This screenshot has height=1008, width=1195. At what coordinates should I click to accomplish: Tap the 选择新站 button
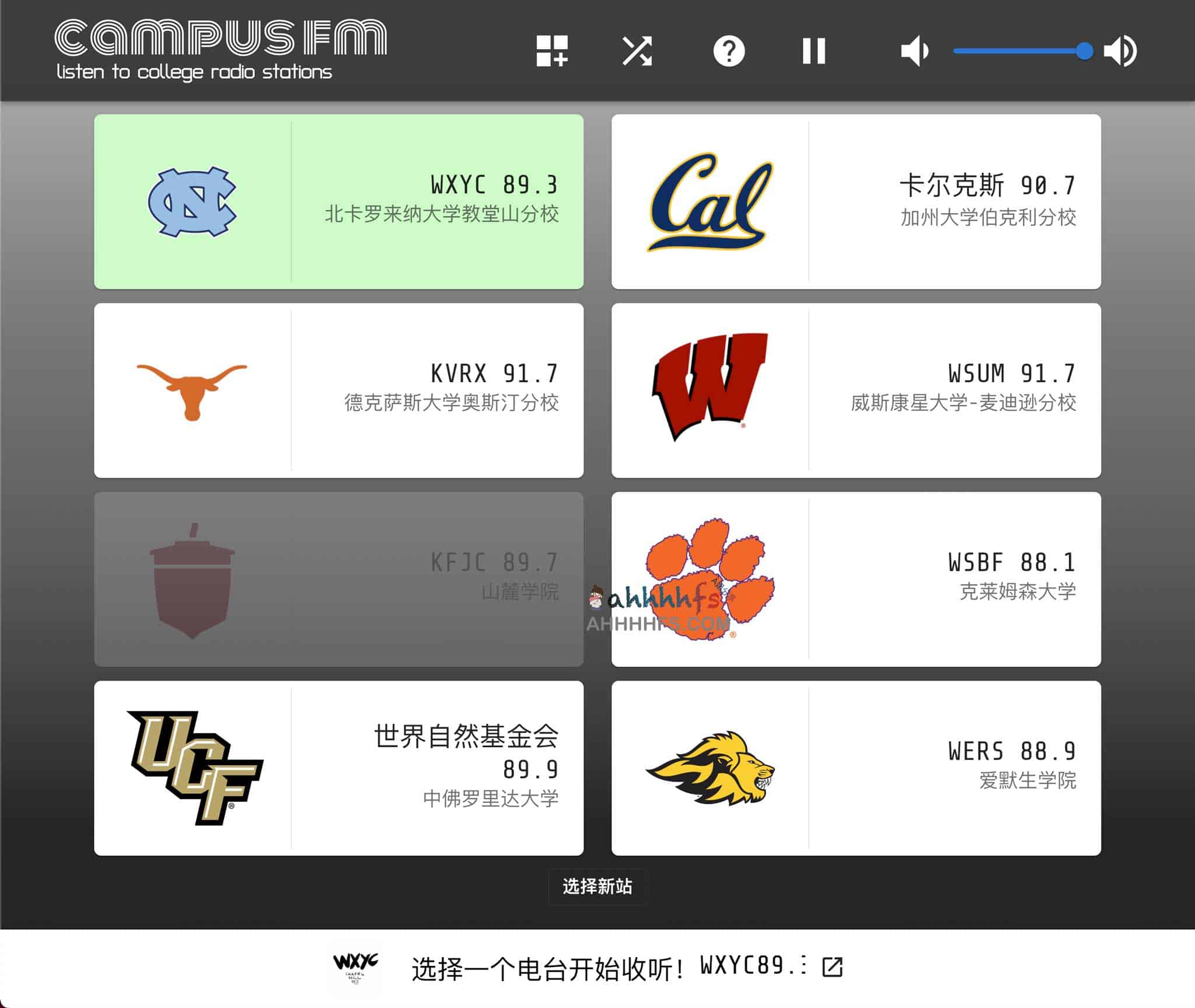[x=597, y=887]
